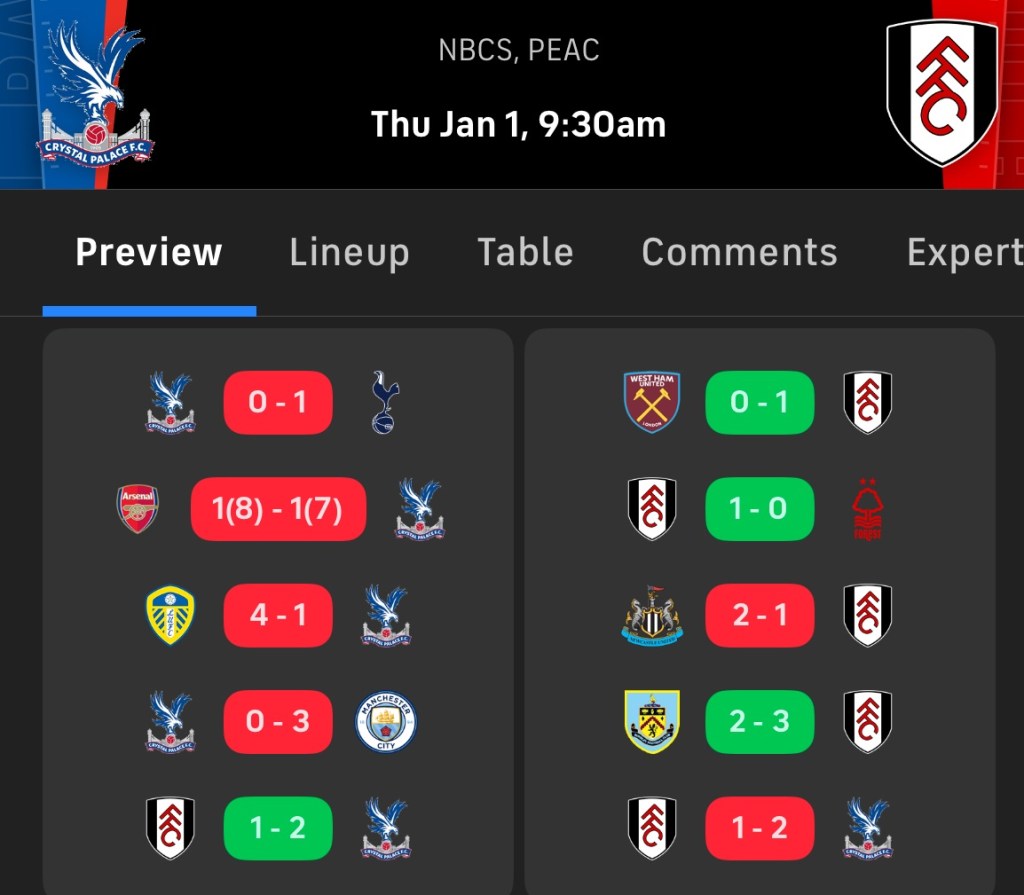Select the Expert tab
1024x895 pixels.
963,253
